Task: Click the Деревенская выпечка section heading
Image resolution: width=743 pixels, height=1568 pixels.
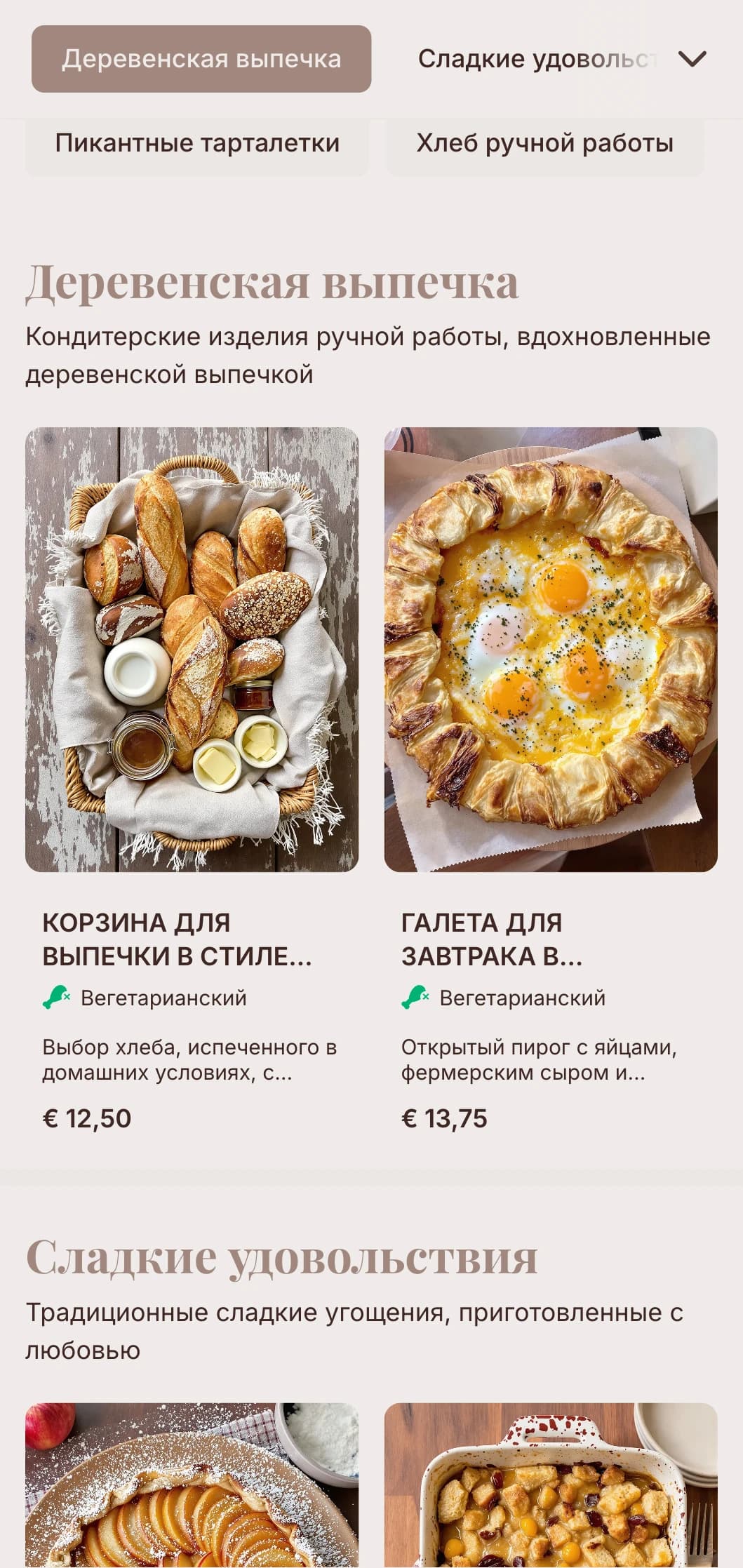Action: click(x=274, y=283)
